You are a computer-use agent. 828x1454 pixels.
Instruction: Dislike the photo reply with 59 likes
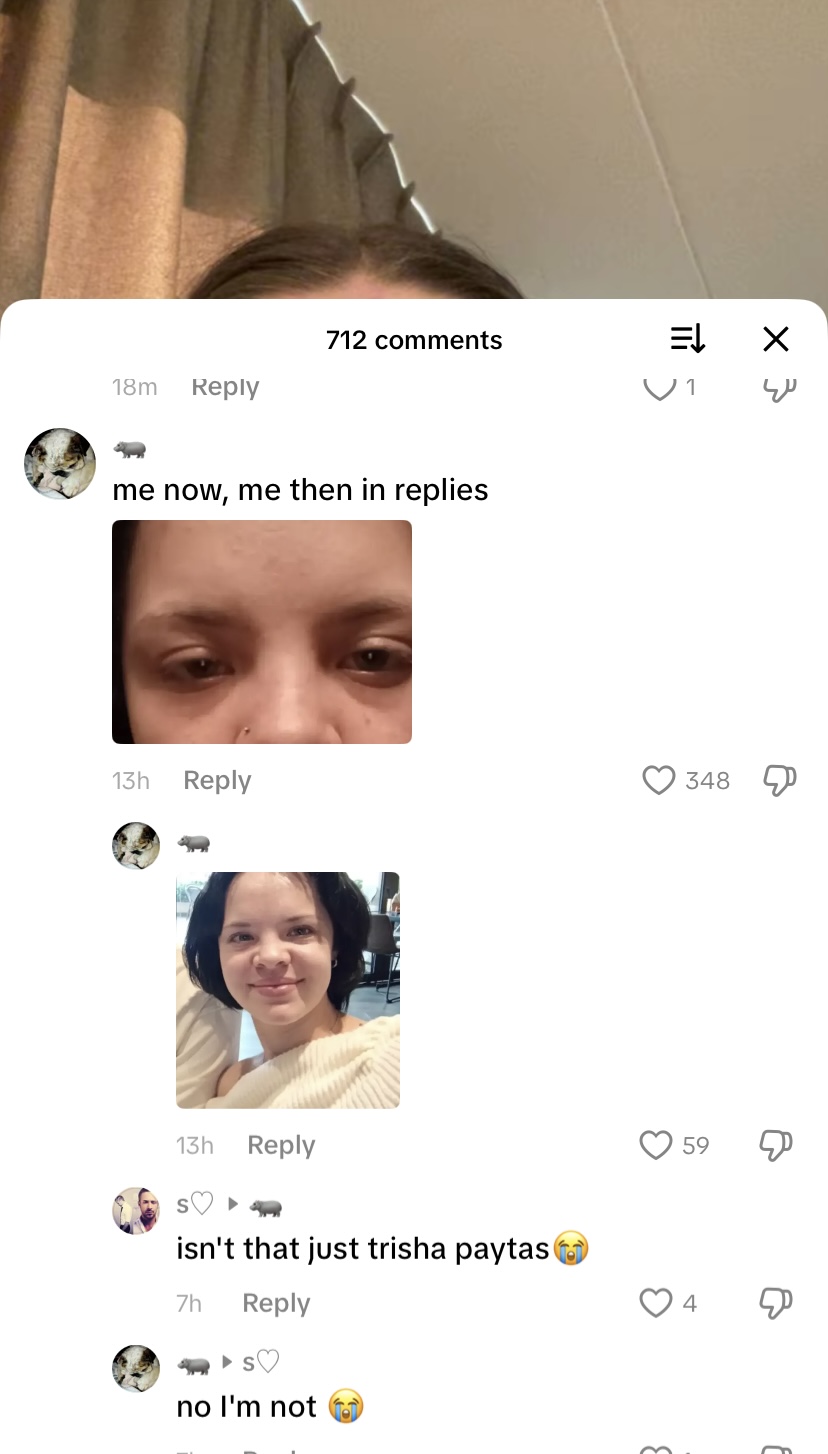point(776,1145)
